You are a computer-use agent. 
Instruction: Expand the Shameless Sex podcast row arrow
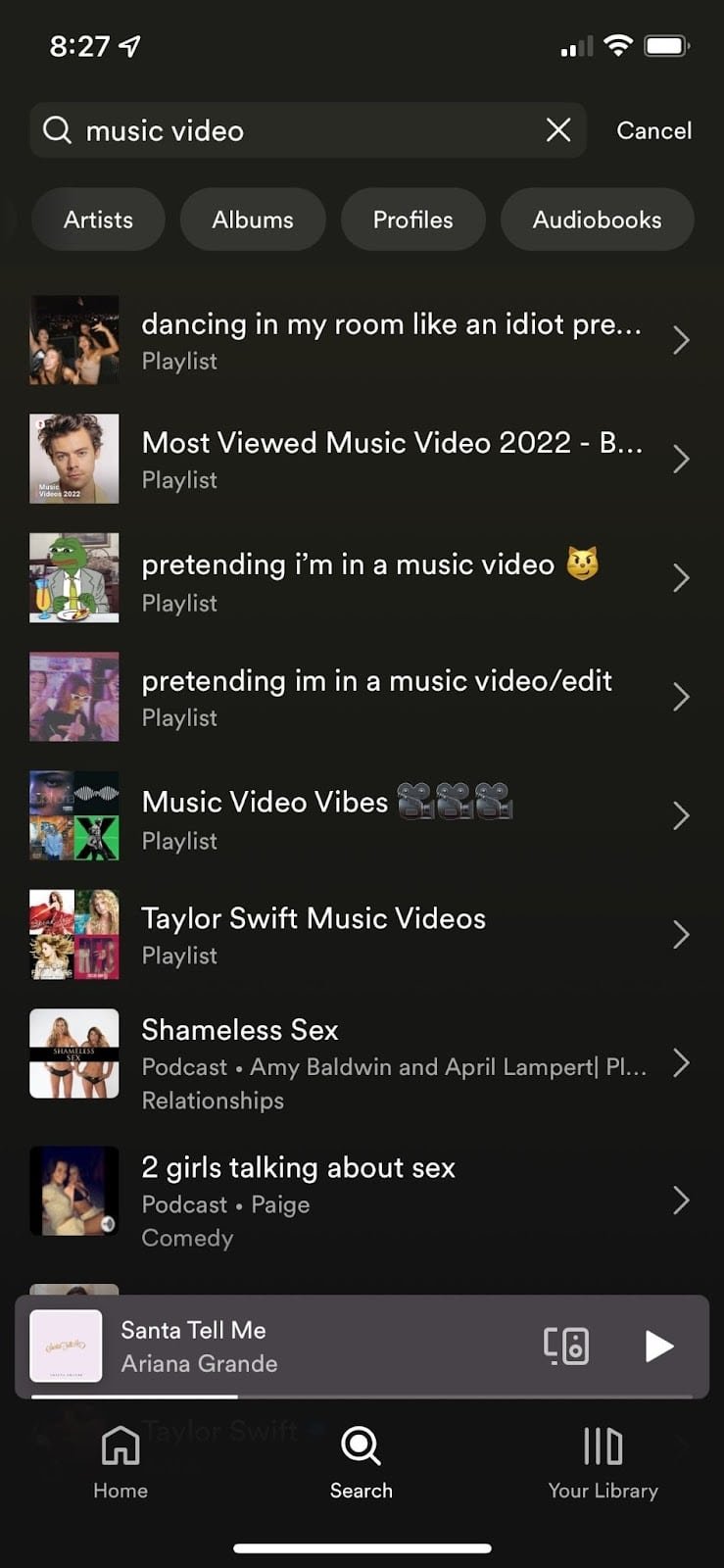pyautogui.click(x=681, y=1064)
